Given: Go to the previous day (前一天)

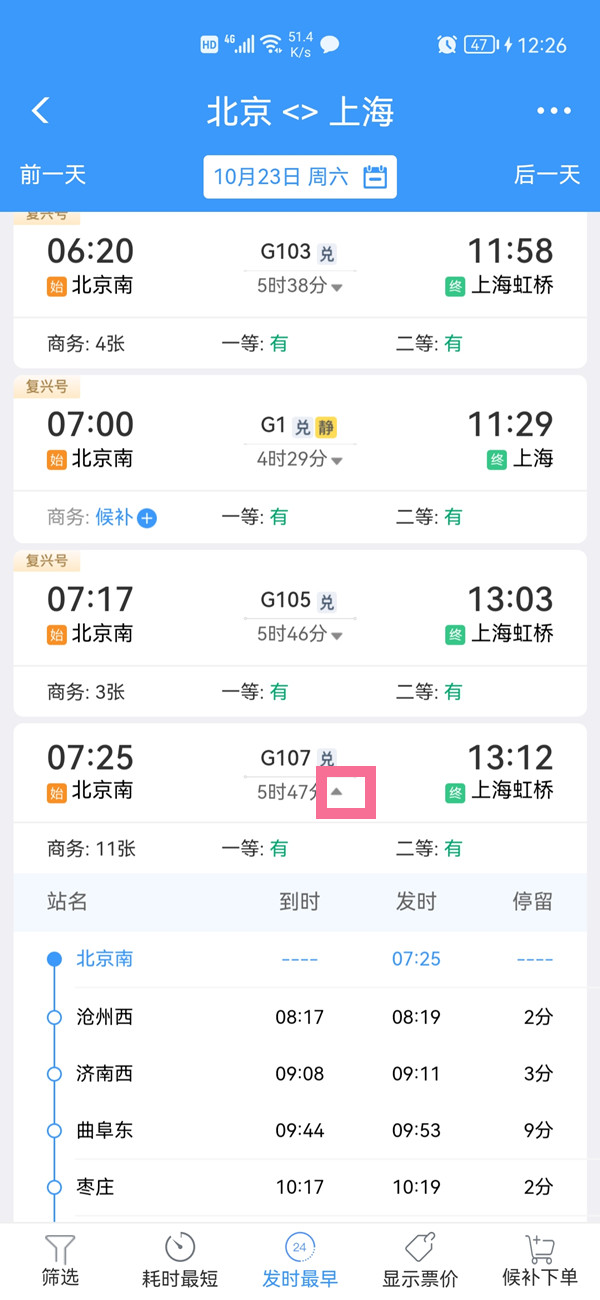Looking at the screenshot, I should pyautogui.click(x=53, y=175).
